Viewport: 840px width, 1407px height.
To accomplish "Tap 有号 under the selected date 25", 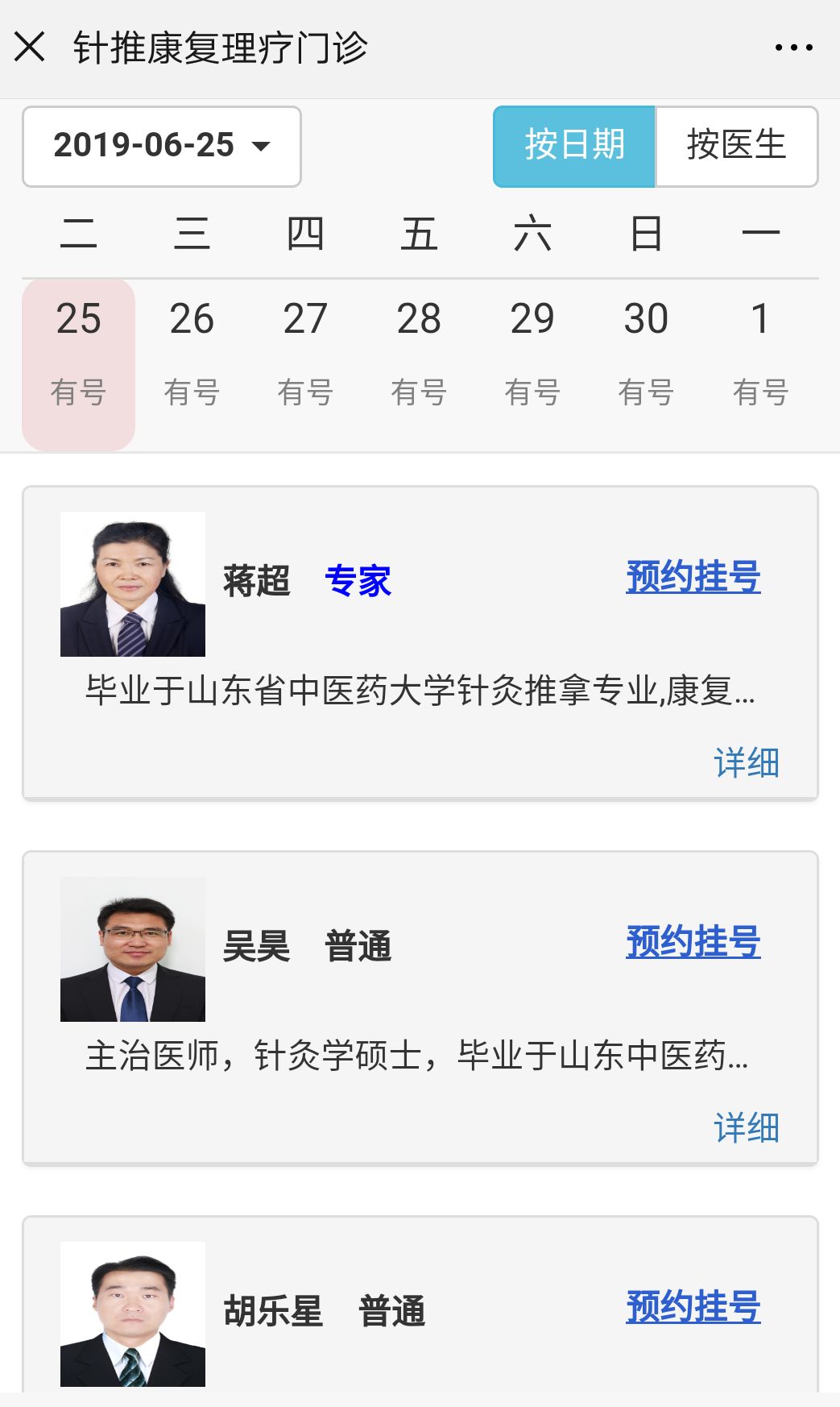I will click(77, 391).
